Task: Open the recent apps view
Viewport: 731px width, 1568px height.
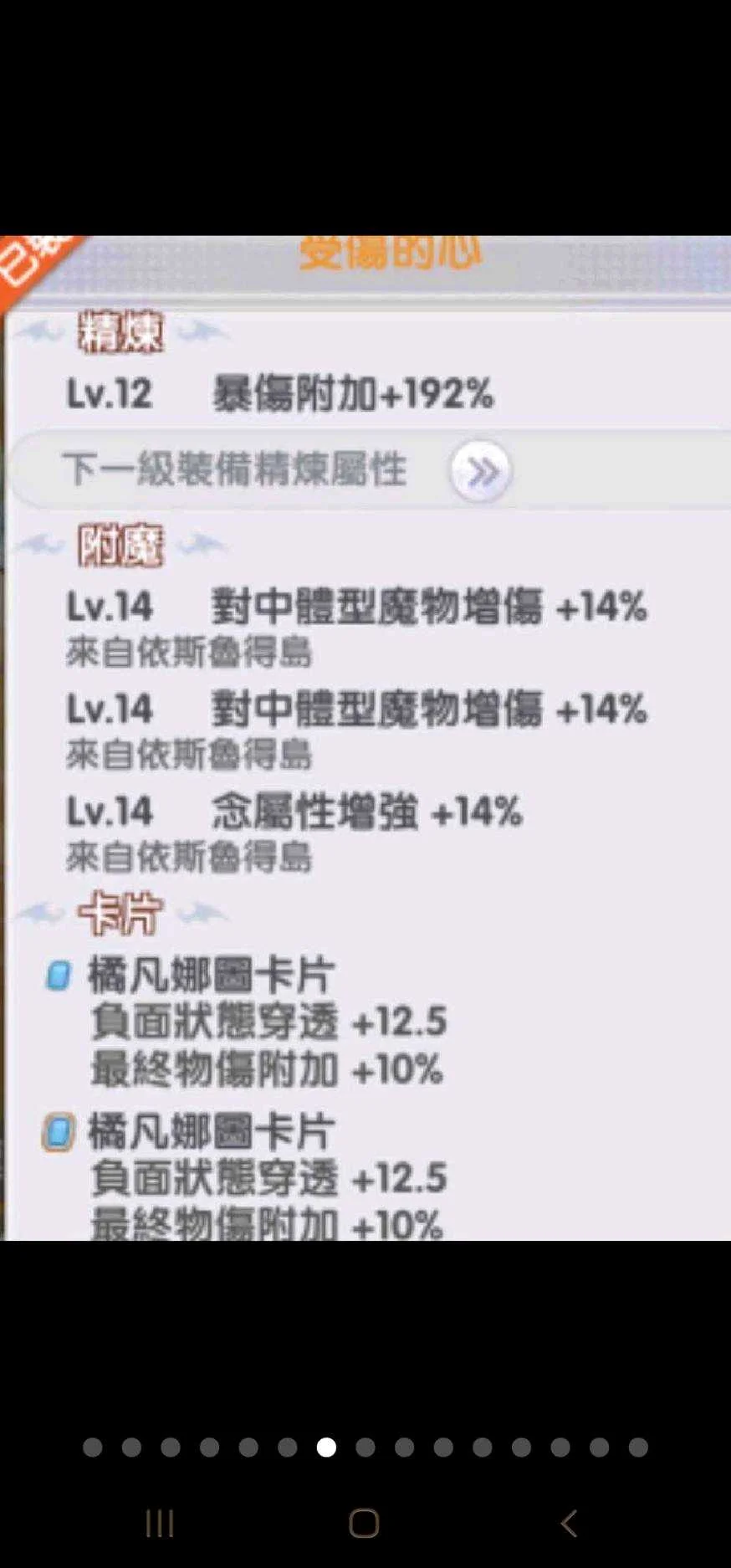Action: tap(160, 1523)
